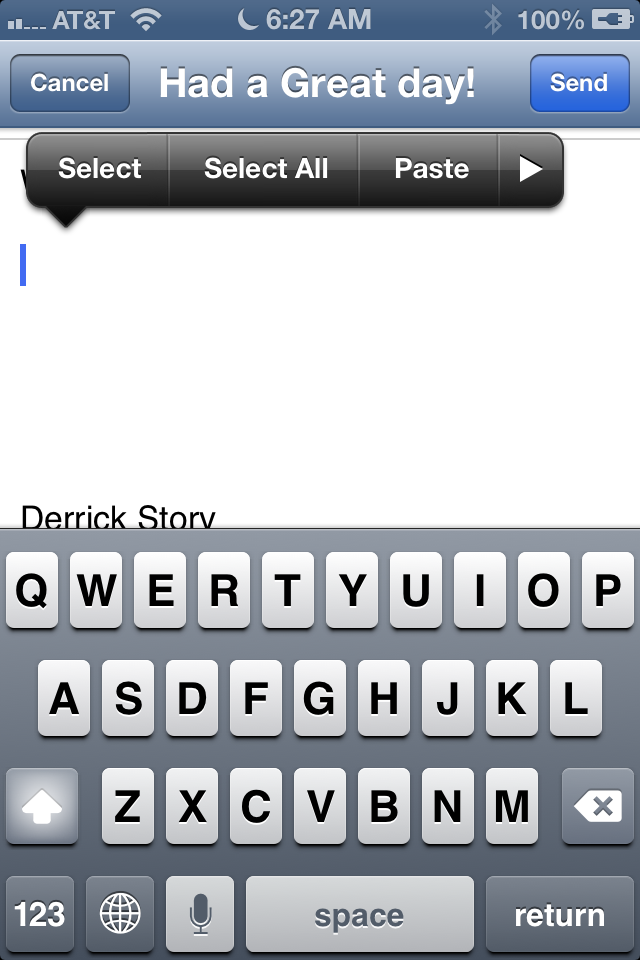The width and height of the screenshot is (640, 960).
Task: Change keyboard language with globe key
Action: [x=120, y=914]
